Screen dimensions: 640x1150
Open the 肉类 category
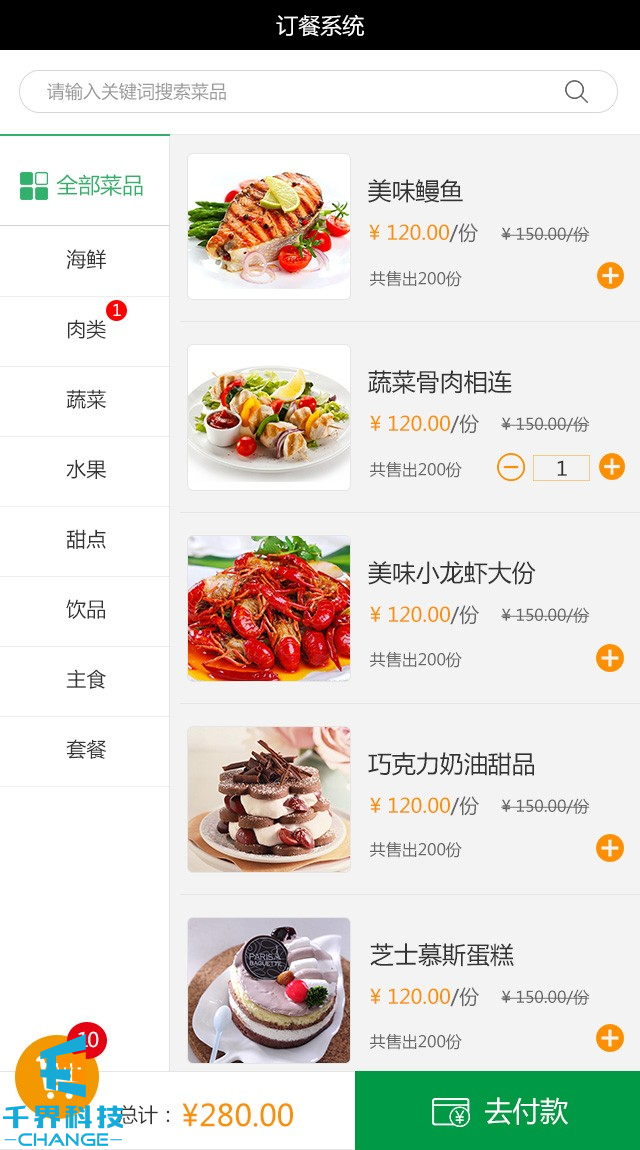tap(86, 330)
